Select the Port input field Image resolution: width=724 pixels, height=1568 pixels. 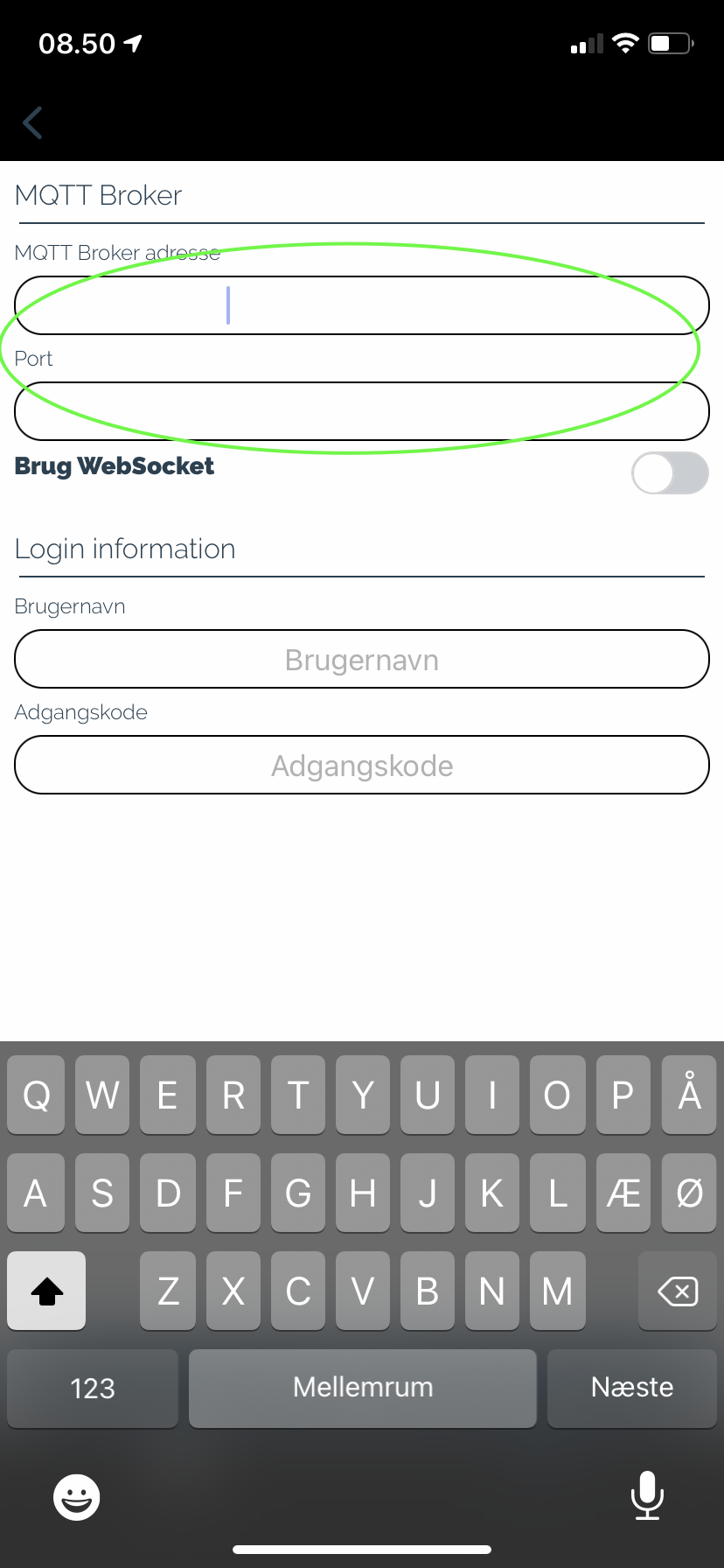362,411
